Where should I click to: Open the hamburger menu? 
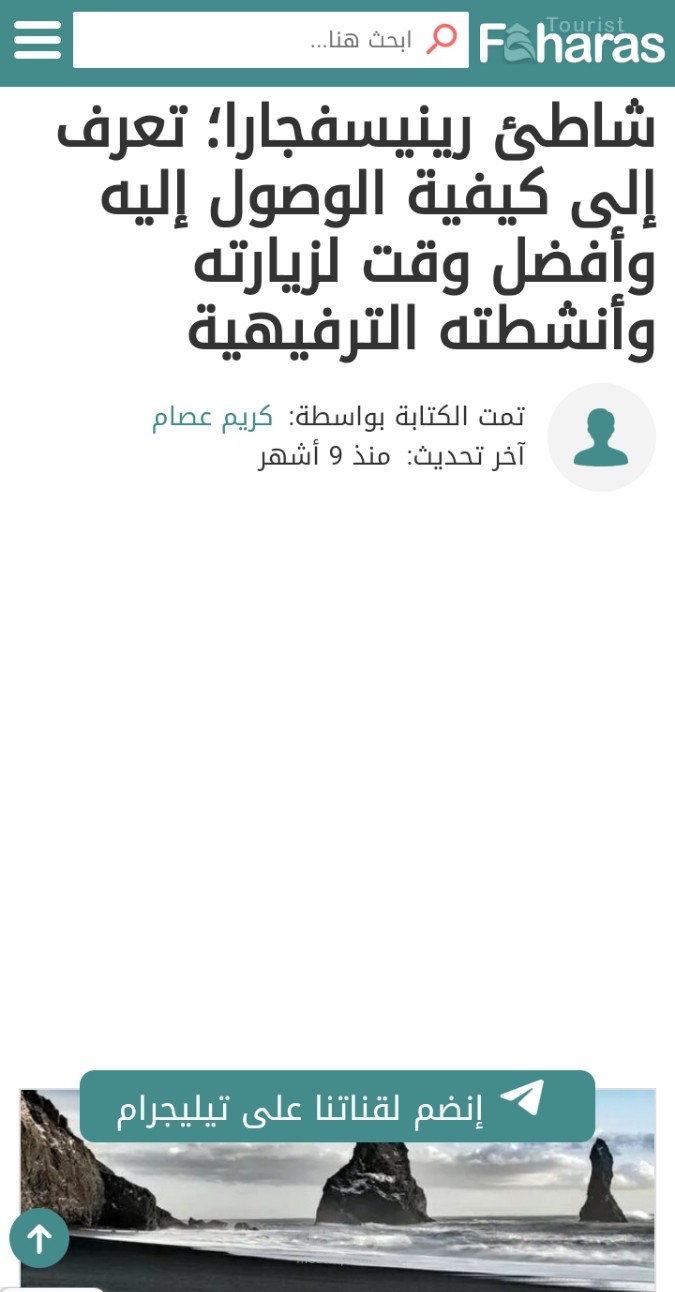click(x=37, y=40)
